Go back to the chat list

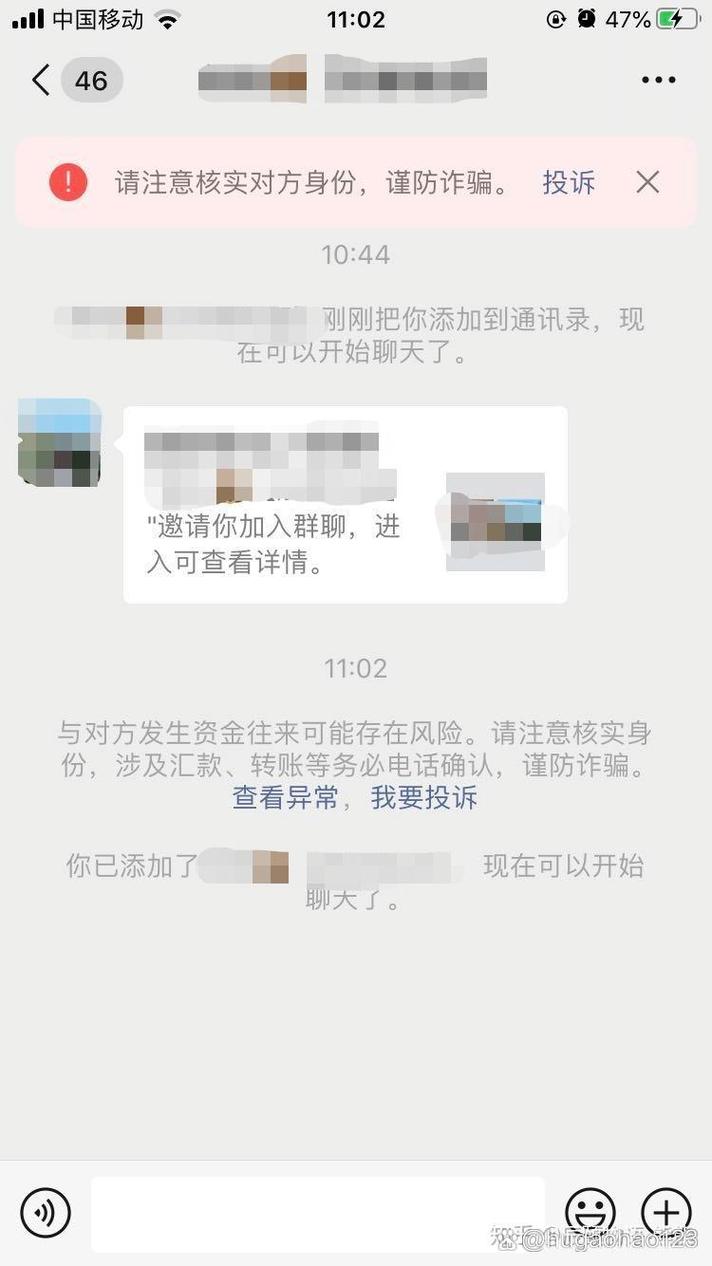tap(42, 80)
